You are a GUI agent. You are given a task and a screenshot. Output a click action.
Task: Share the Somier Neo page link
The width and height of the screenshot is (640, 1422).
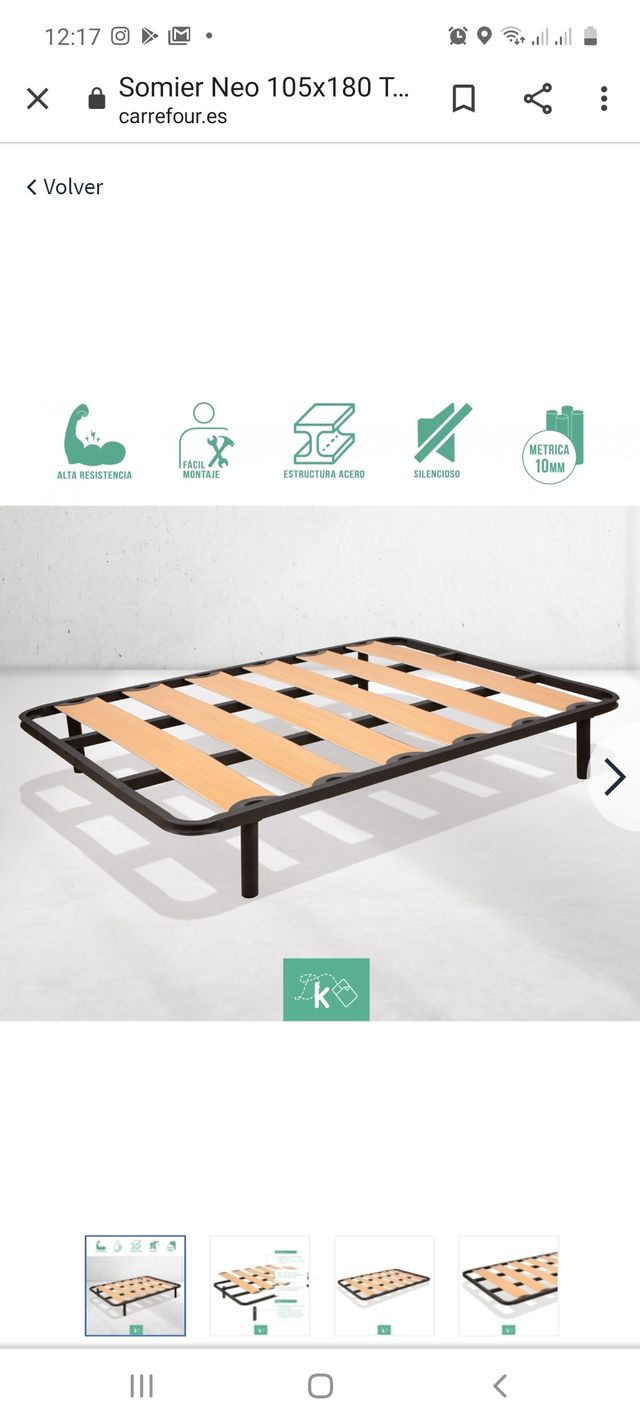click(538, 98)
